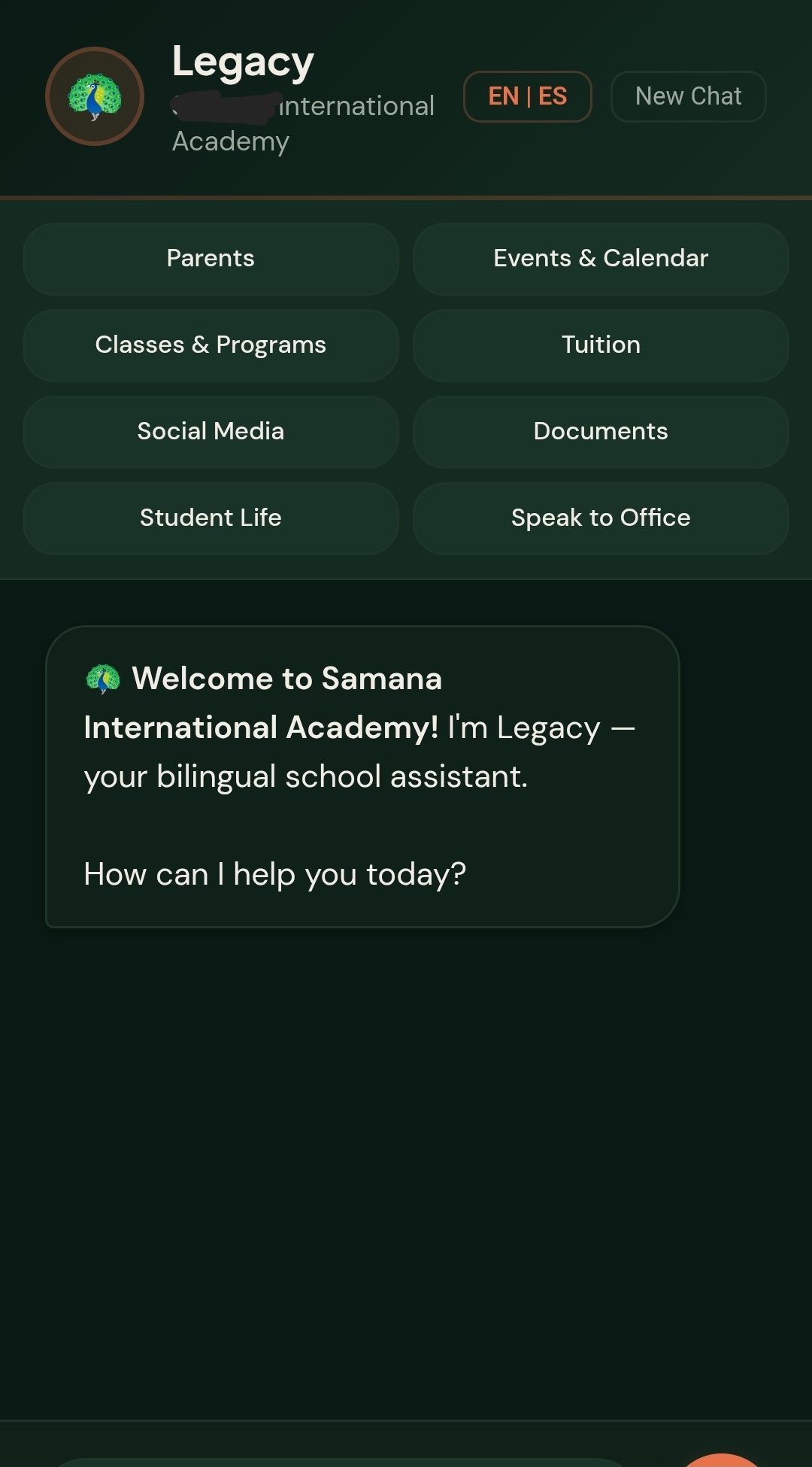Click the Legacy assistant title
The image size is (812, 1467).
(x=243, y=62)
